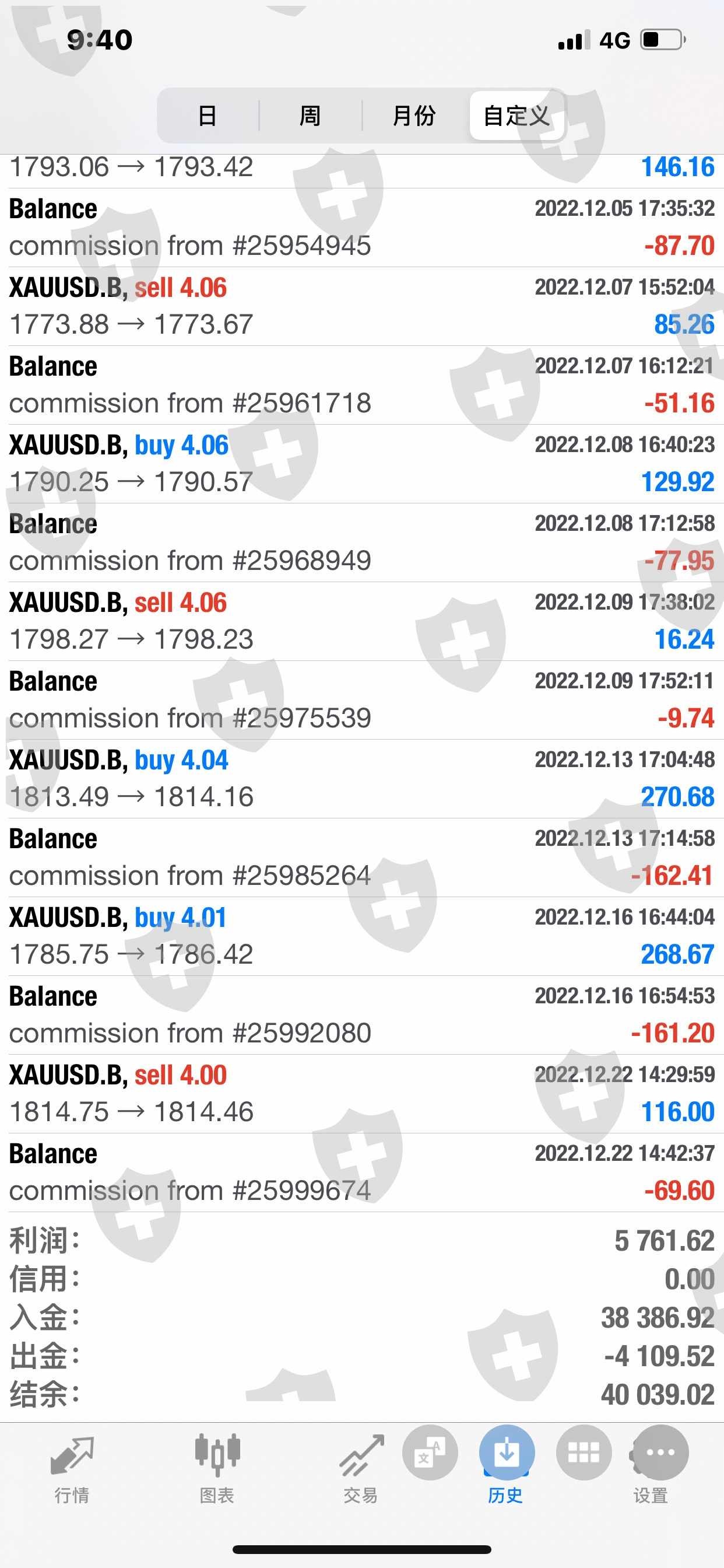
Task: Open the floating grid icon
Action: coord(584,1453)
